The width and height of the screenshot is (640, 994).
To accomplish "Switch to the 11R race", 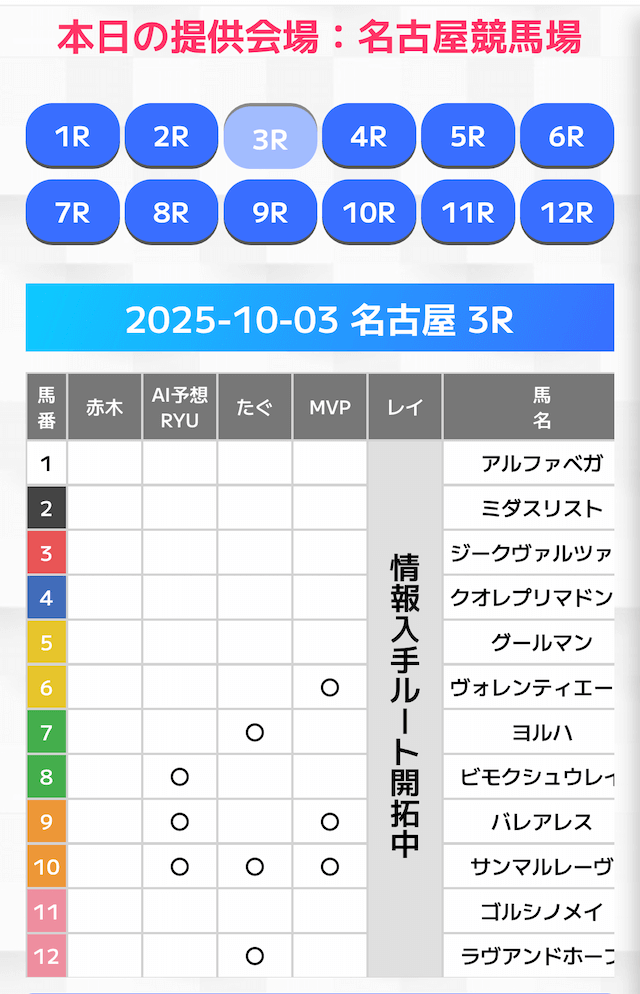I will 468,212.
